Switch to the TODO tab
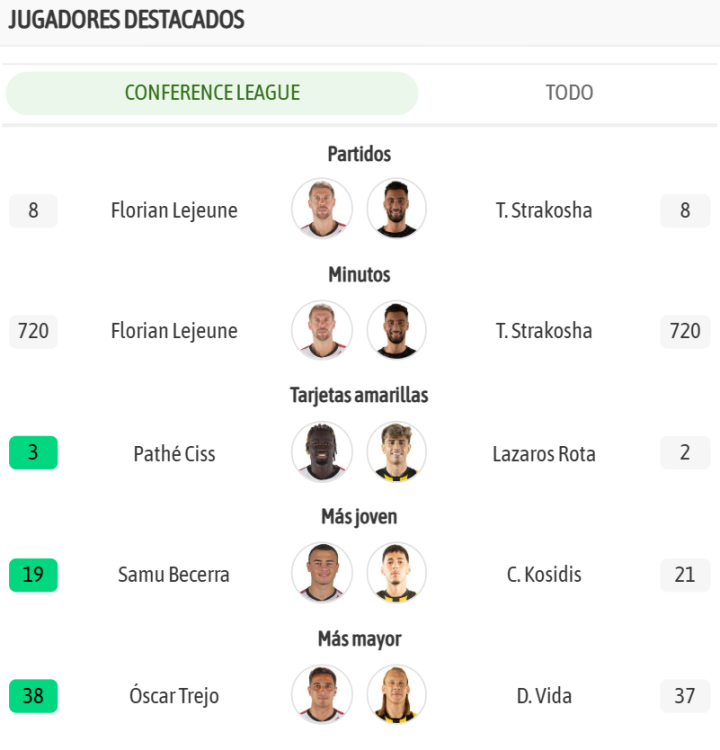Viewport: 720px width, 750px height. tap(569, 92)
